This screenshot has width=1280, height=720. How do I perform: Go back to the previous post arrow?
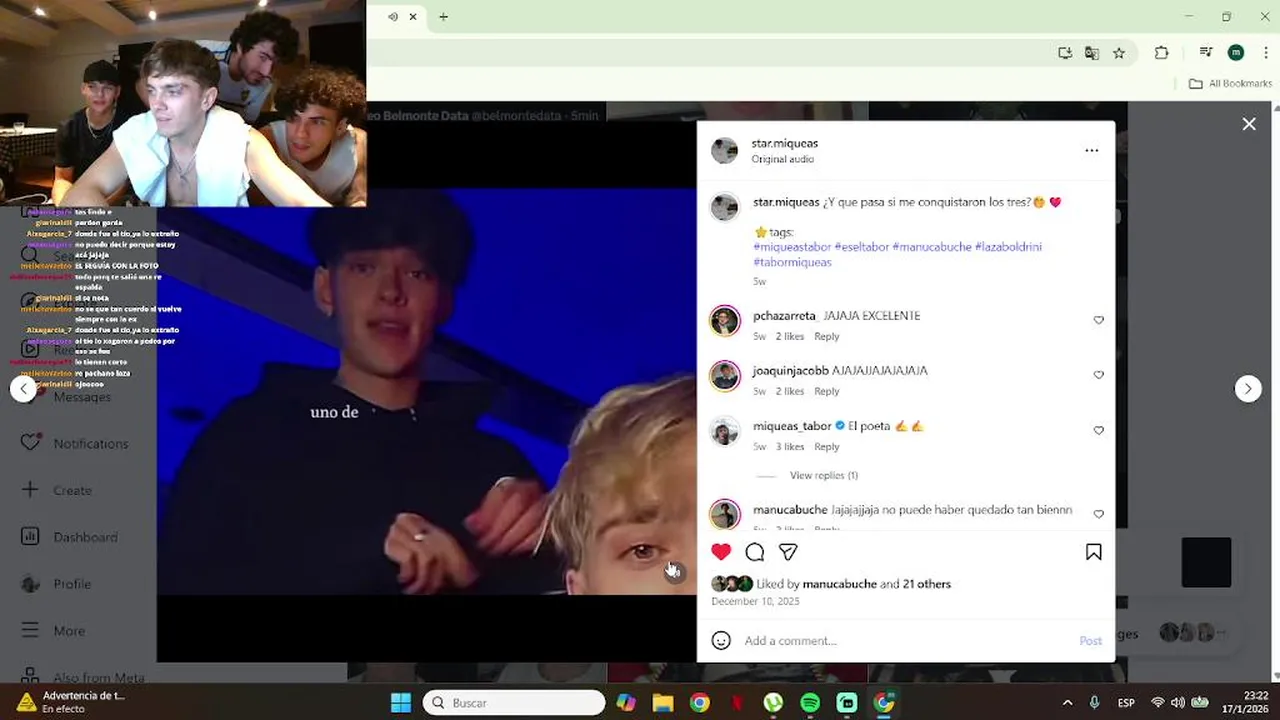(x=23, y=388)
